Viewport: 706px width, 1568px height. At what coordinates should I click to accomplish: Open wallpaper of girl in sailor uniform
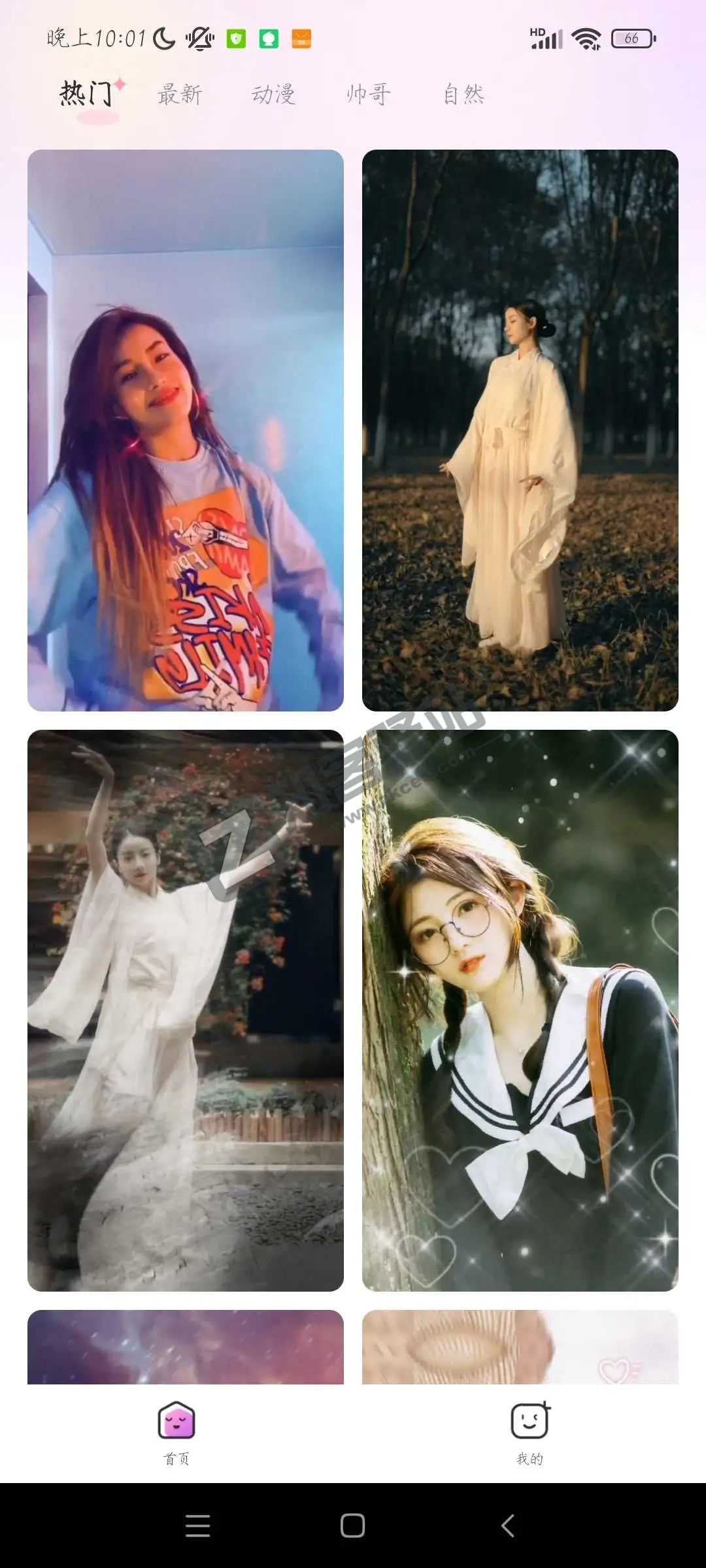point(520,1010)
